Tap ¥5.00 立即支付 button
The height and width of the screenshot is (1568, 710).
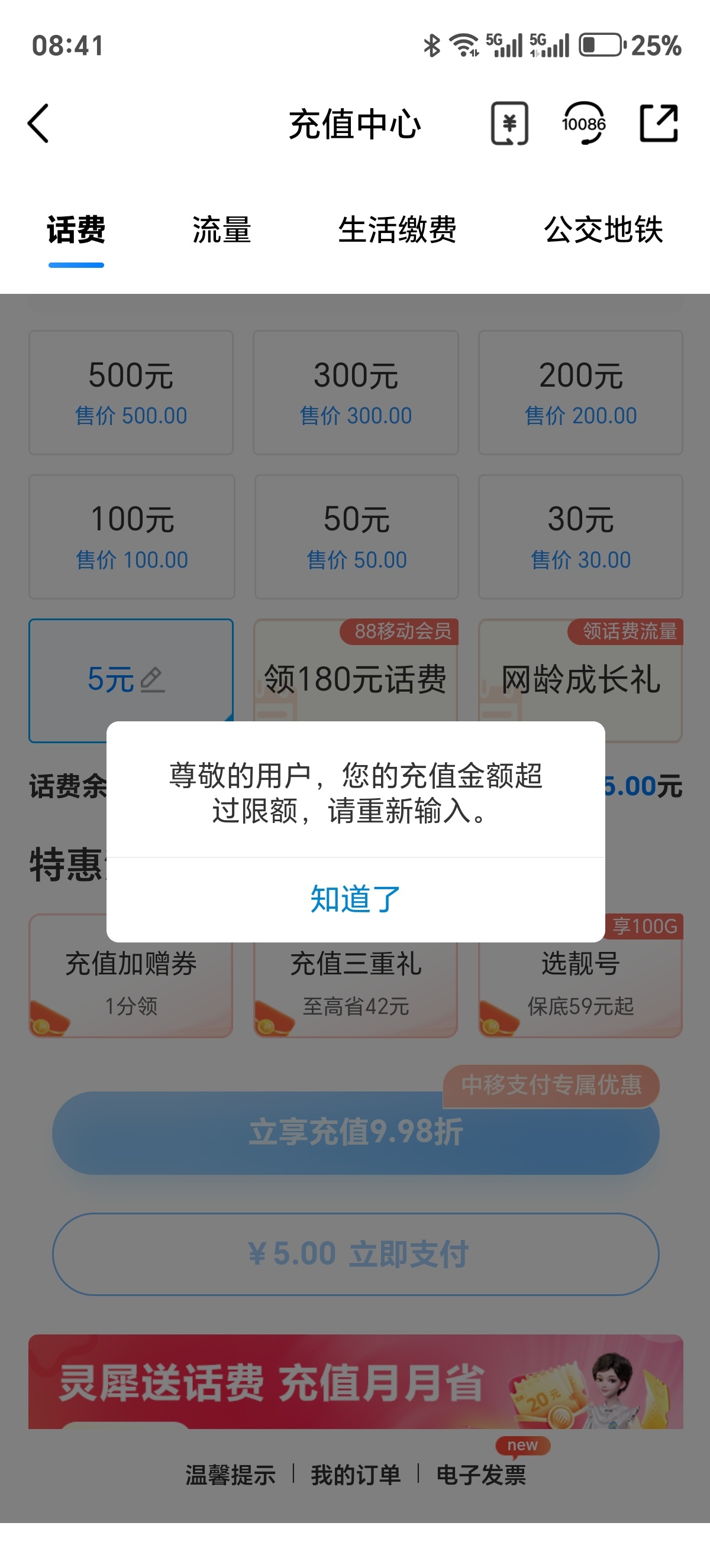[x=356, y=1253]
